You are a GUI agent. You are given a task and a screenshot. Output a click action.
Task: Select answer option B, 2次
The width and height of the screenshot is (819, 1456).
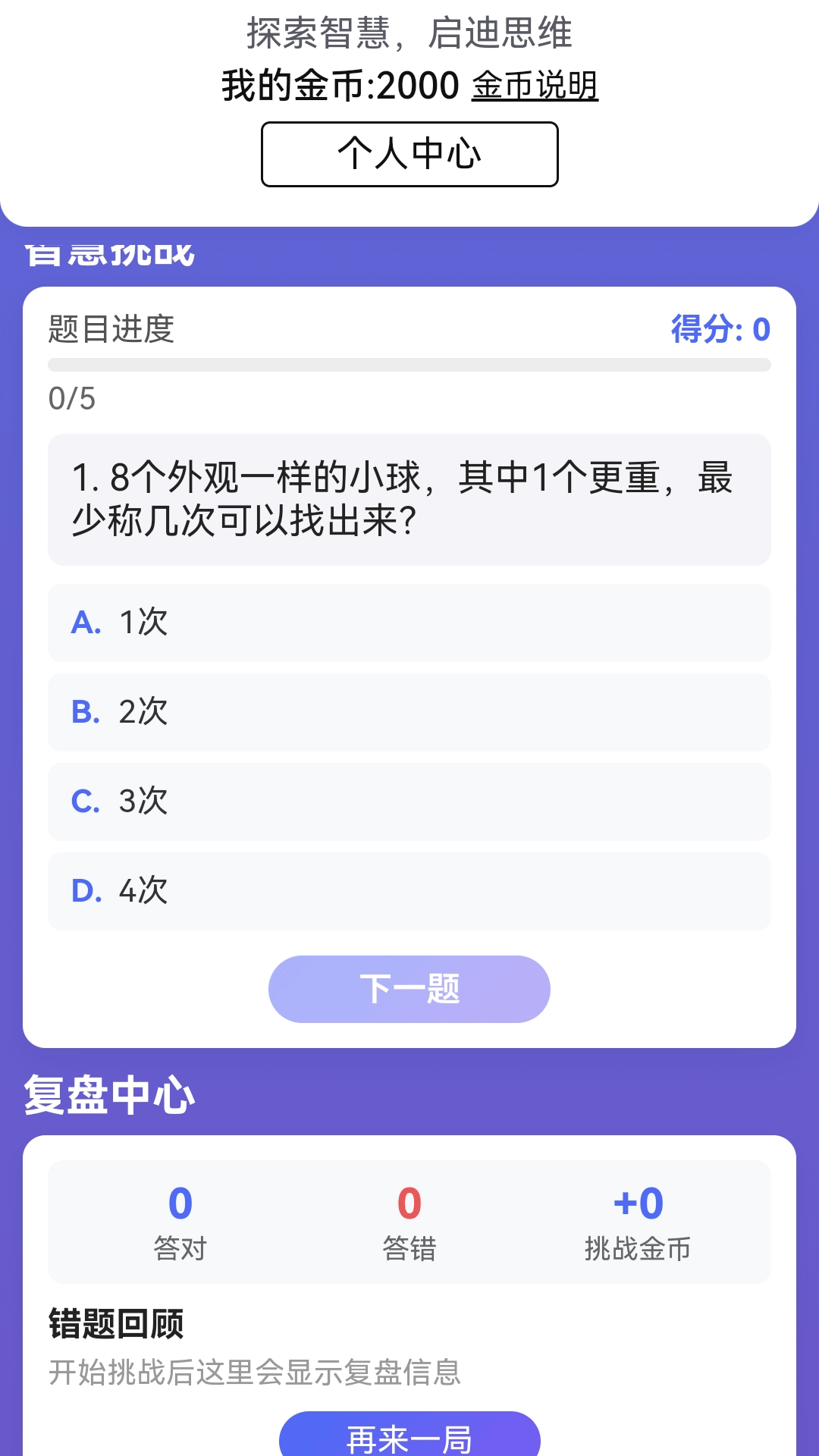(x=408, y=712)
